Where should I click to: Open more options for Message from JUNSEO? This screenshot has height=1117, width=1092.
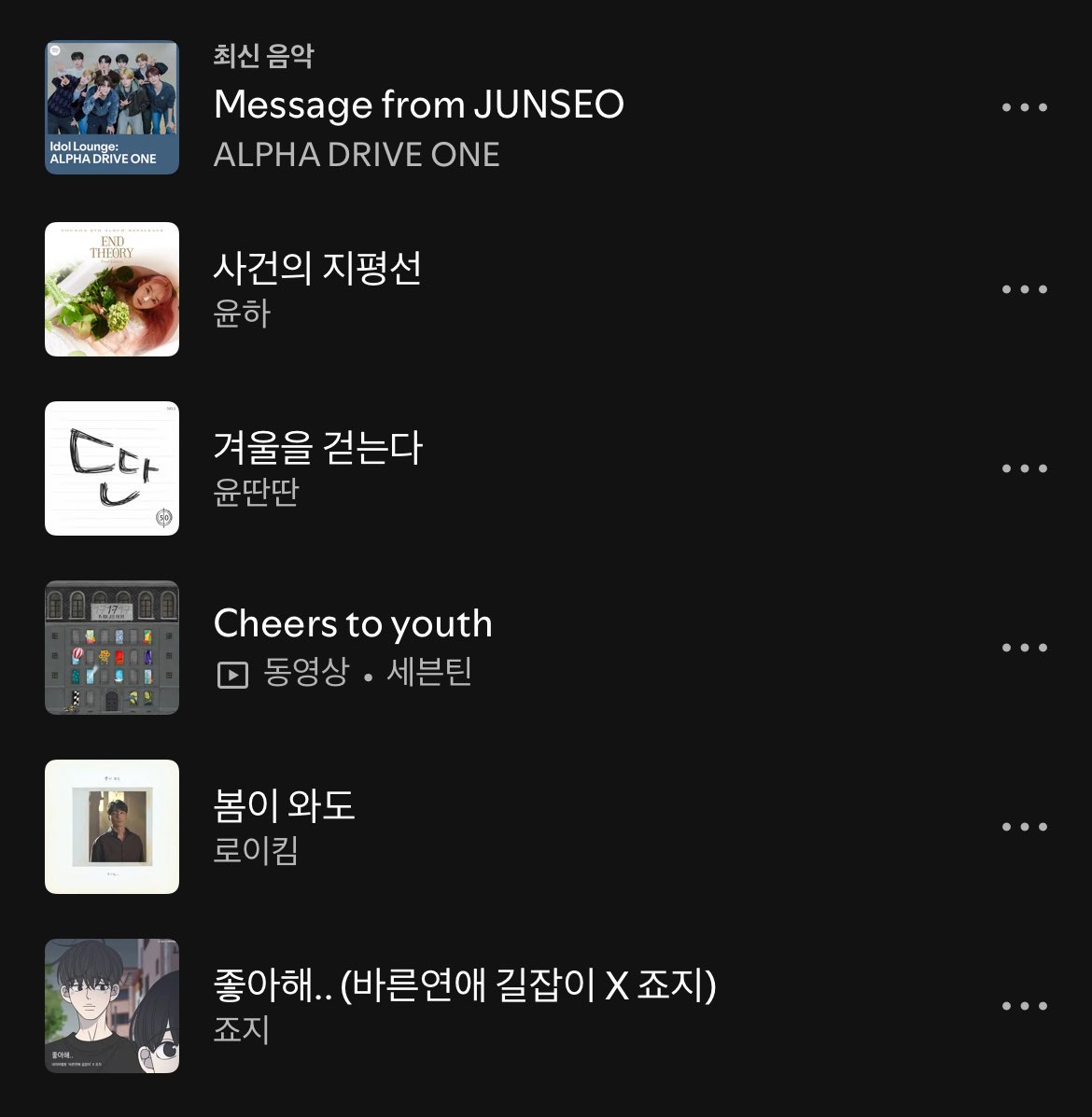pyautogui.click(x=1024, y=107)
